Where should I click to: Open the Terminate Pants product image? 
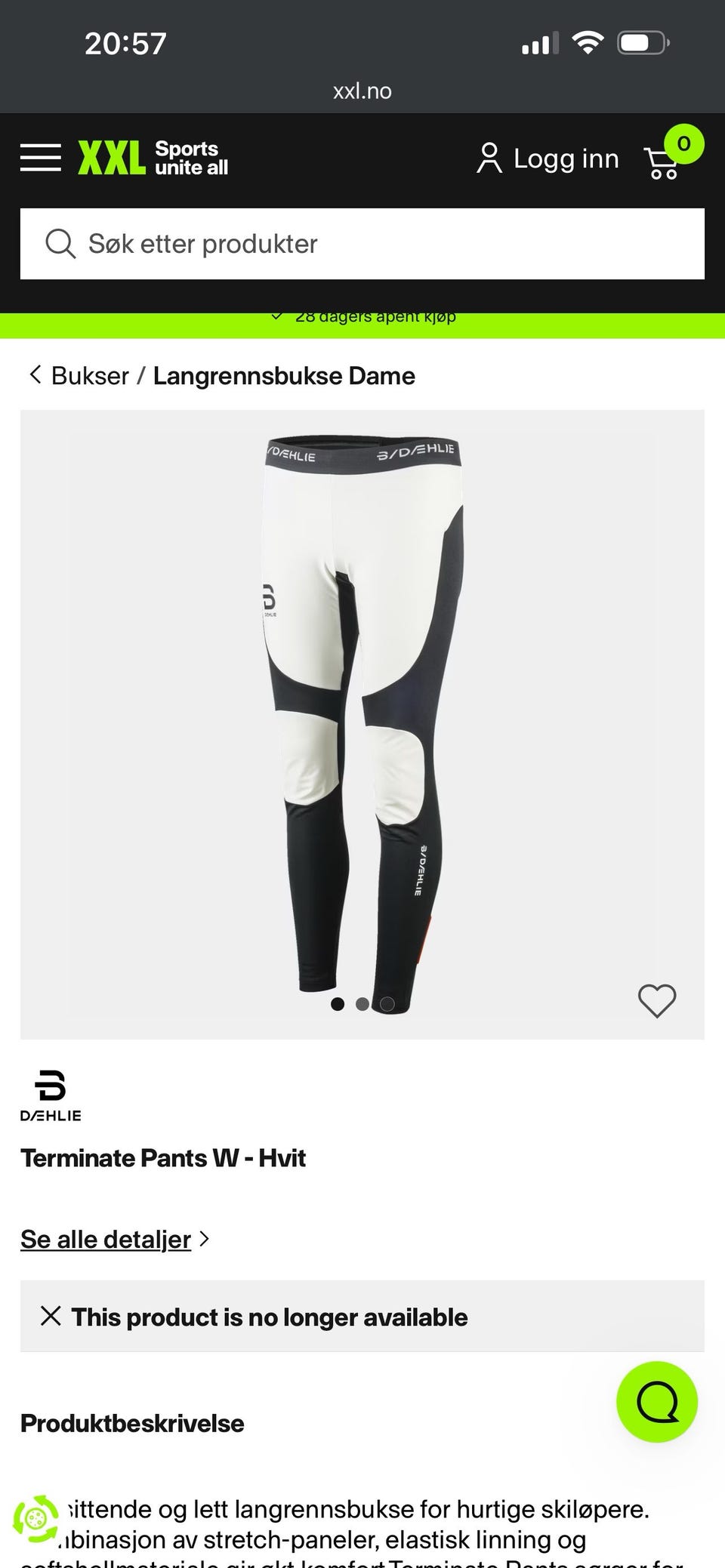pyautogui.click(x=362, y=724)
